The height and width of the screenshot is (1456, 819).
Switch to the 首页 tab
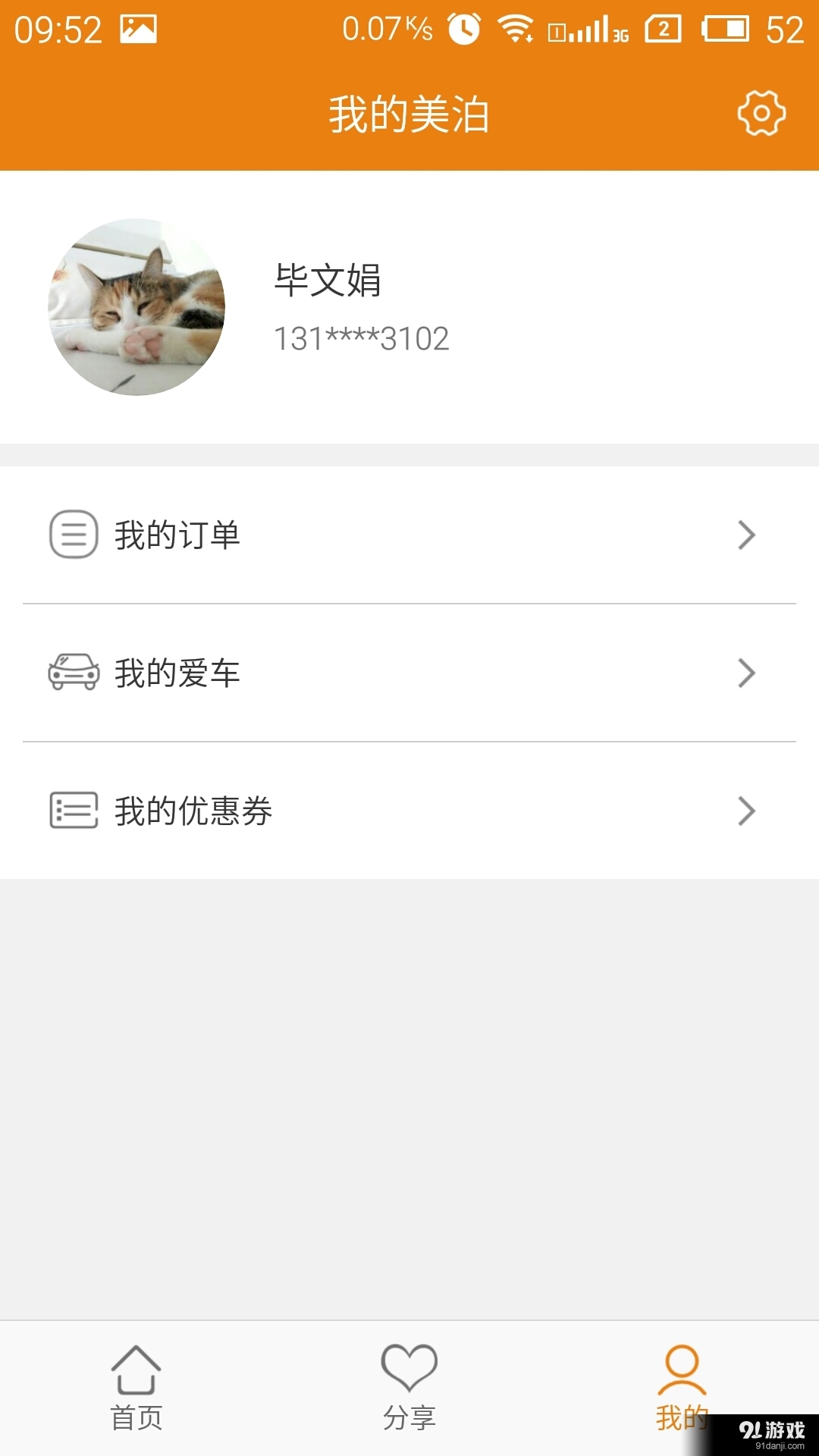136,1395
